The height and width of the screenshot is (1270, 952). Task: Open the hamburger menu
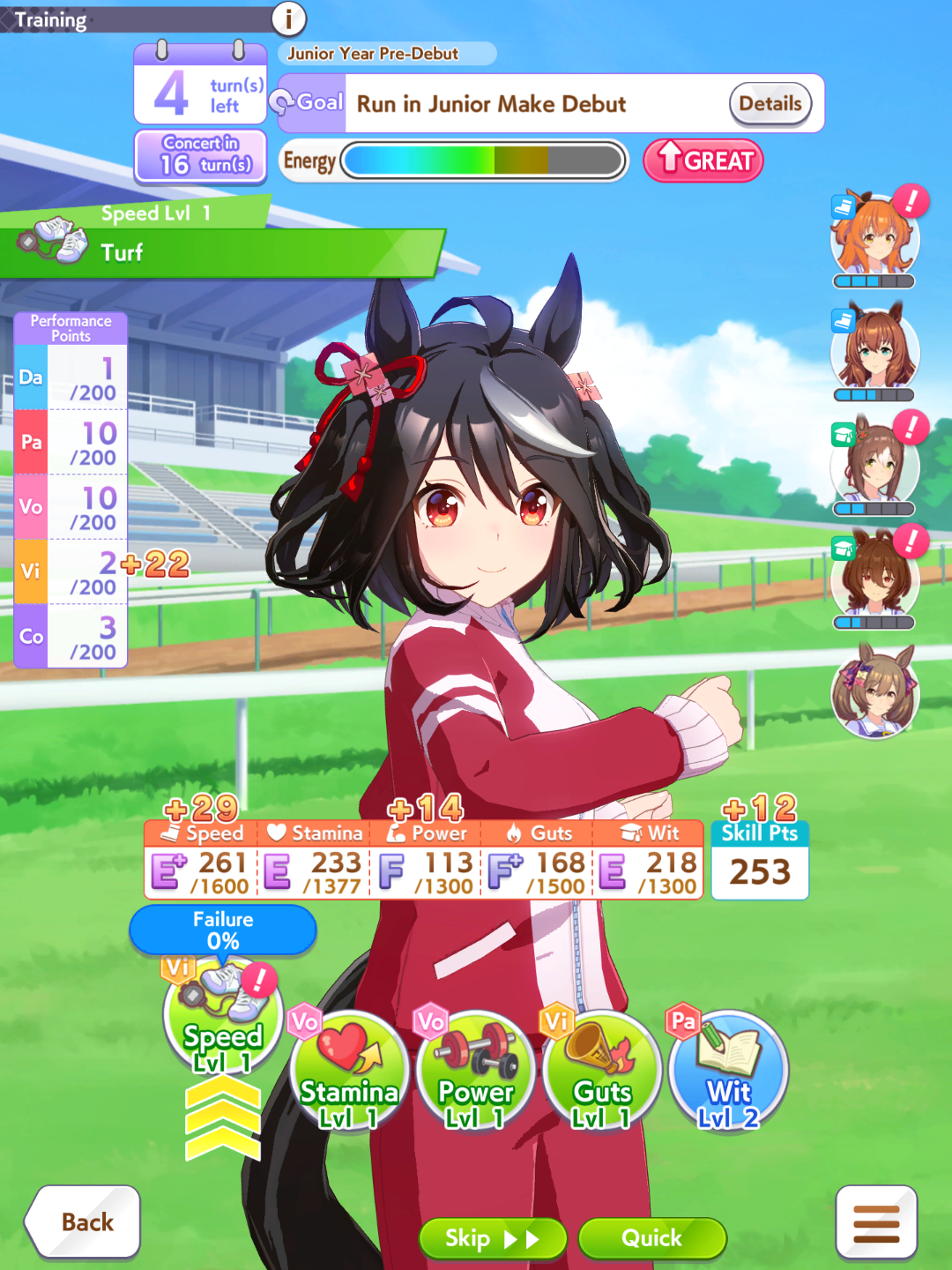click(876, 1223)
